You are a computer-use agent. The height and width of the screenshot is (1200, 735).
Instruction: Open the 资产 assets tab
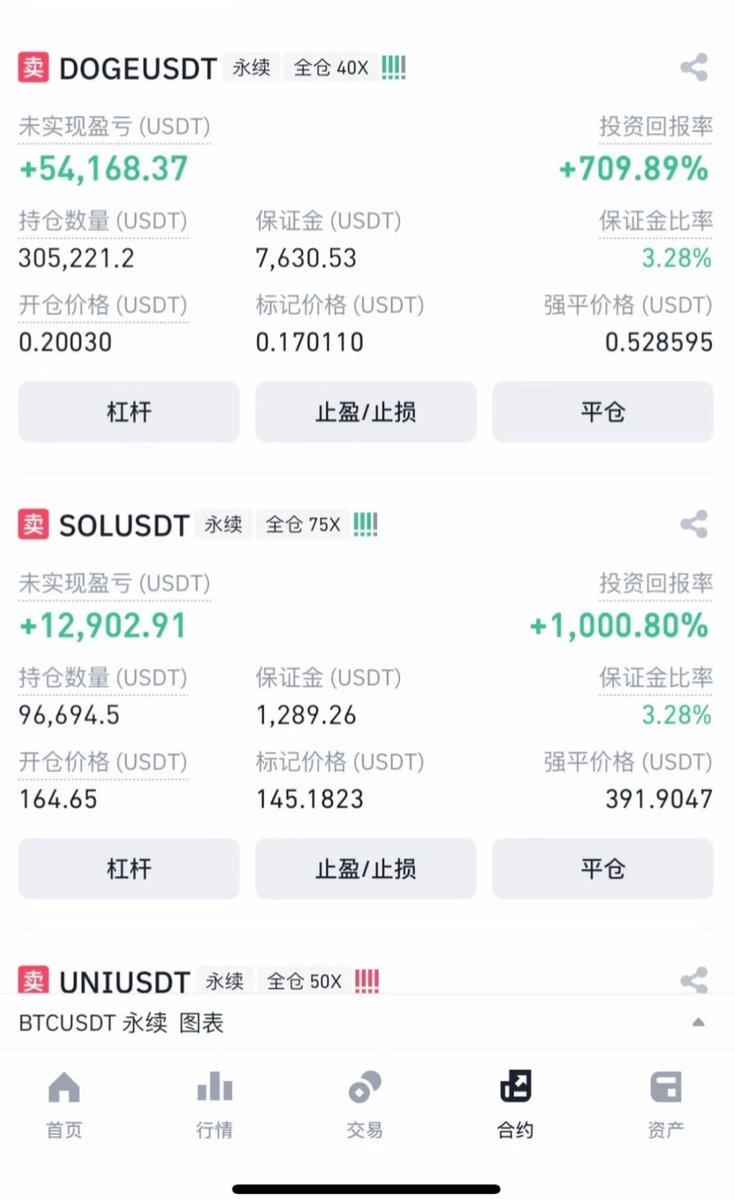[665, 1105]
